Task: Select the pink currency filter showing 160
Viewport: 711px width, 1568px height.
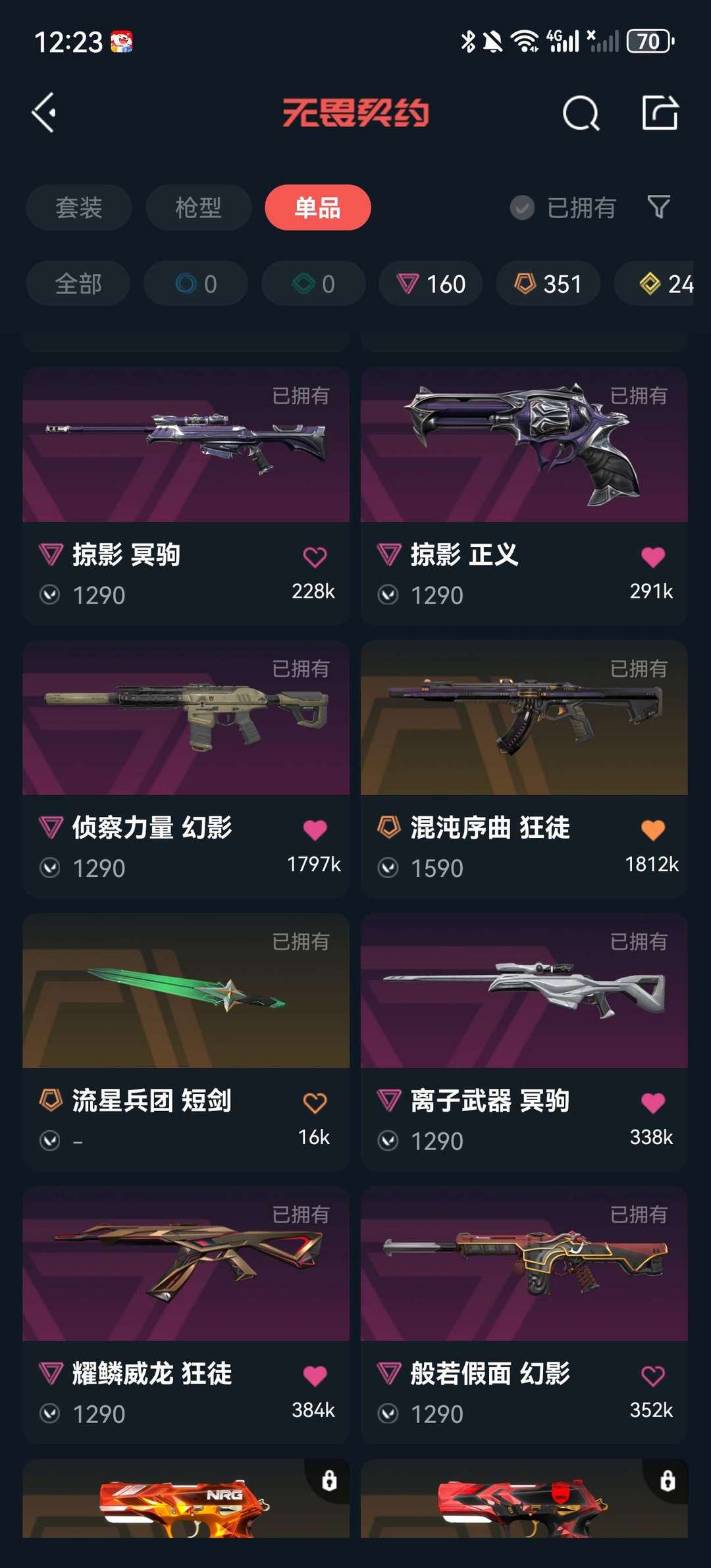Action: pyautogui.click(x=430, y=283)
